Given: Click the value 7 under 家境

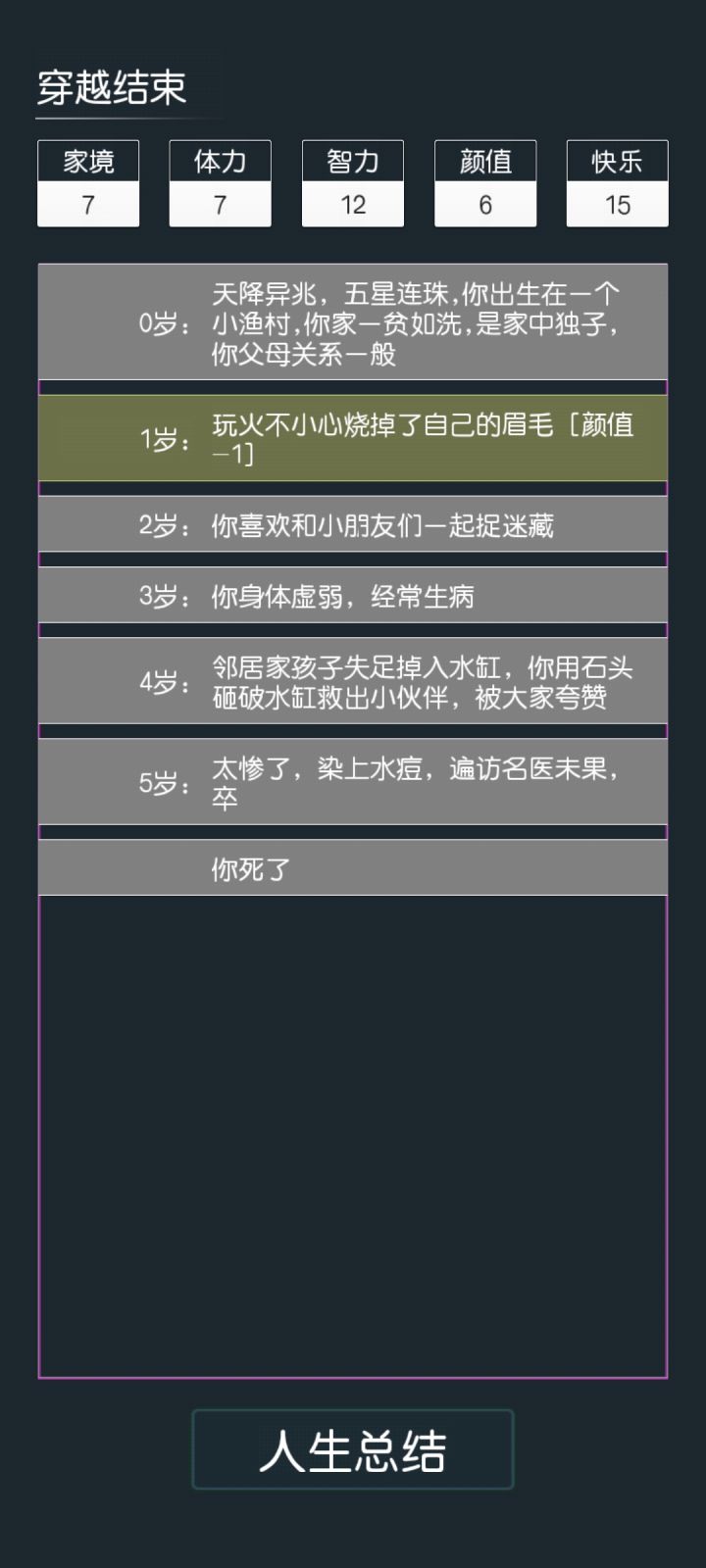Looking at the screenshot, I should click(87, 206).
